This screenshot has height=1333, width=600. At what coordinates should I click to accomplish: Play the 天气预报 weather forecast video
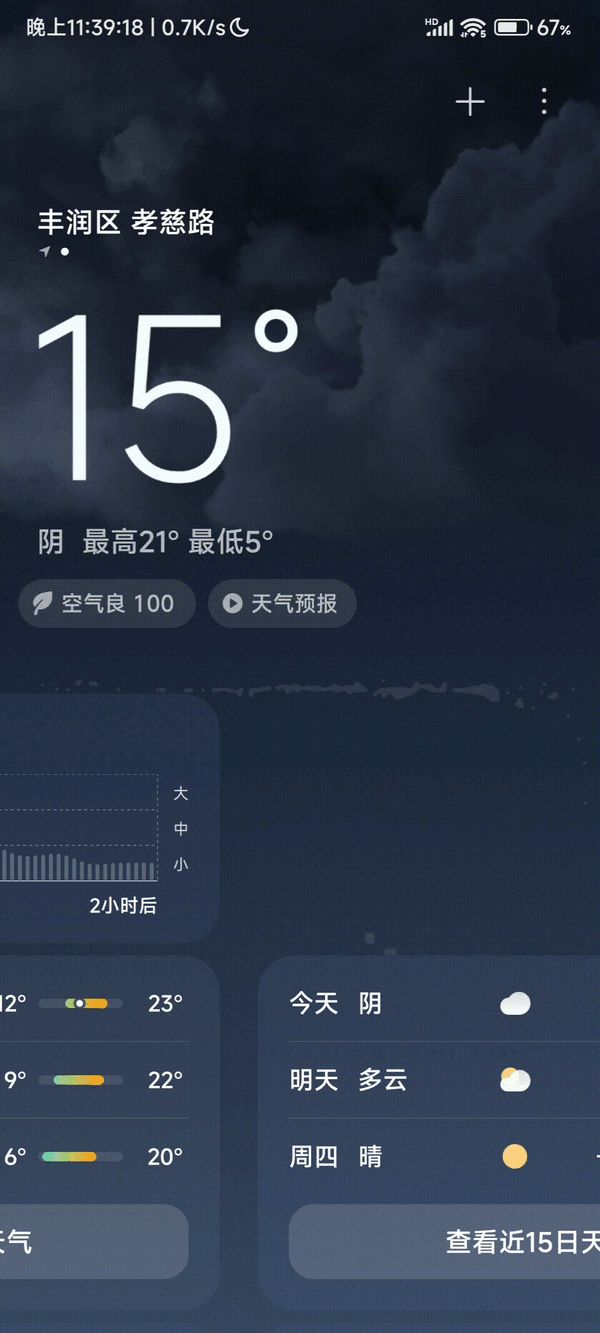click(282, 603)
